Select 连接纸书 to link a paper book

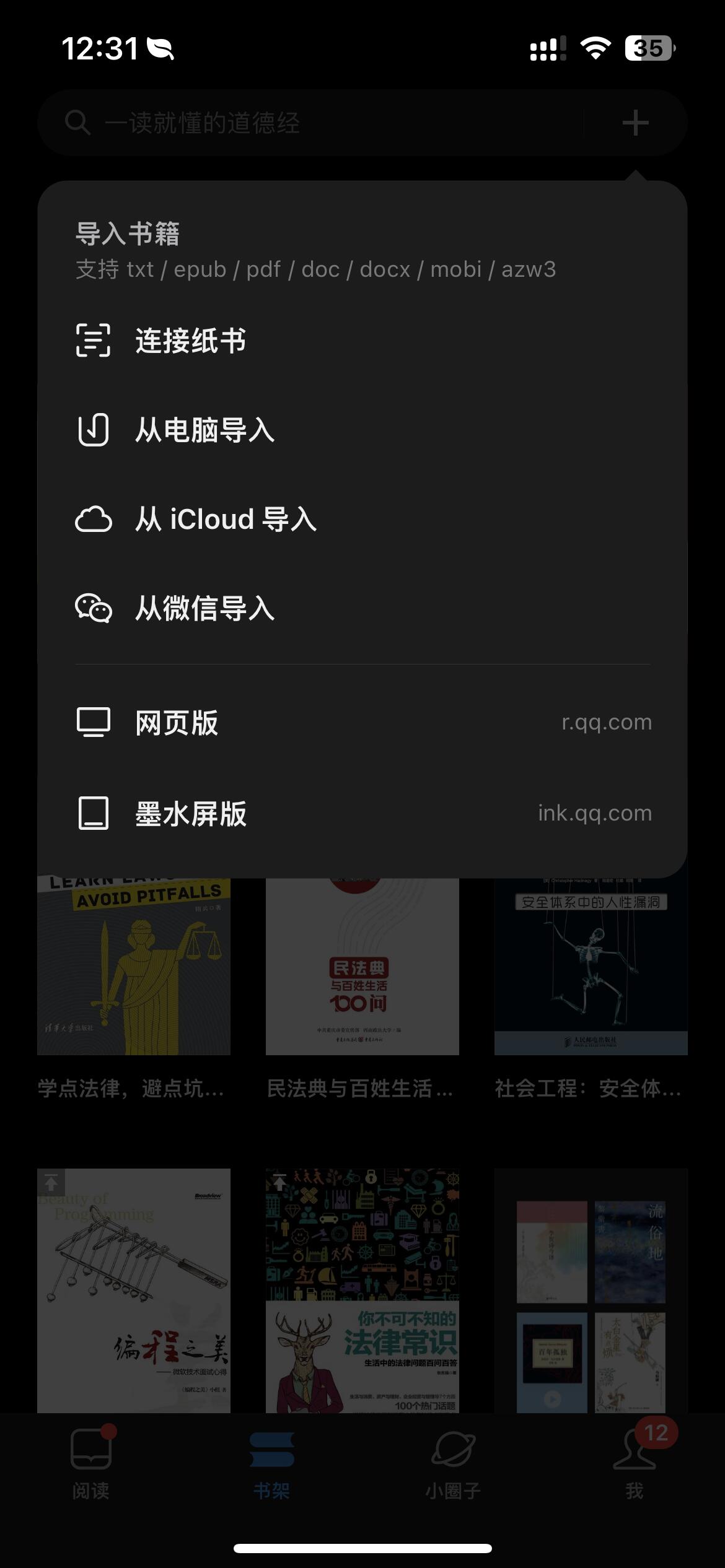click(191, 341)
